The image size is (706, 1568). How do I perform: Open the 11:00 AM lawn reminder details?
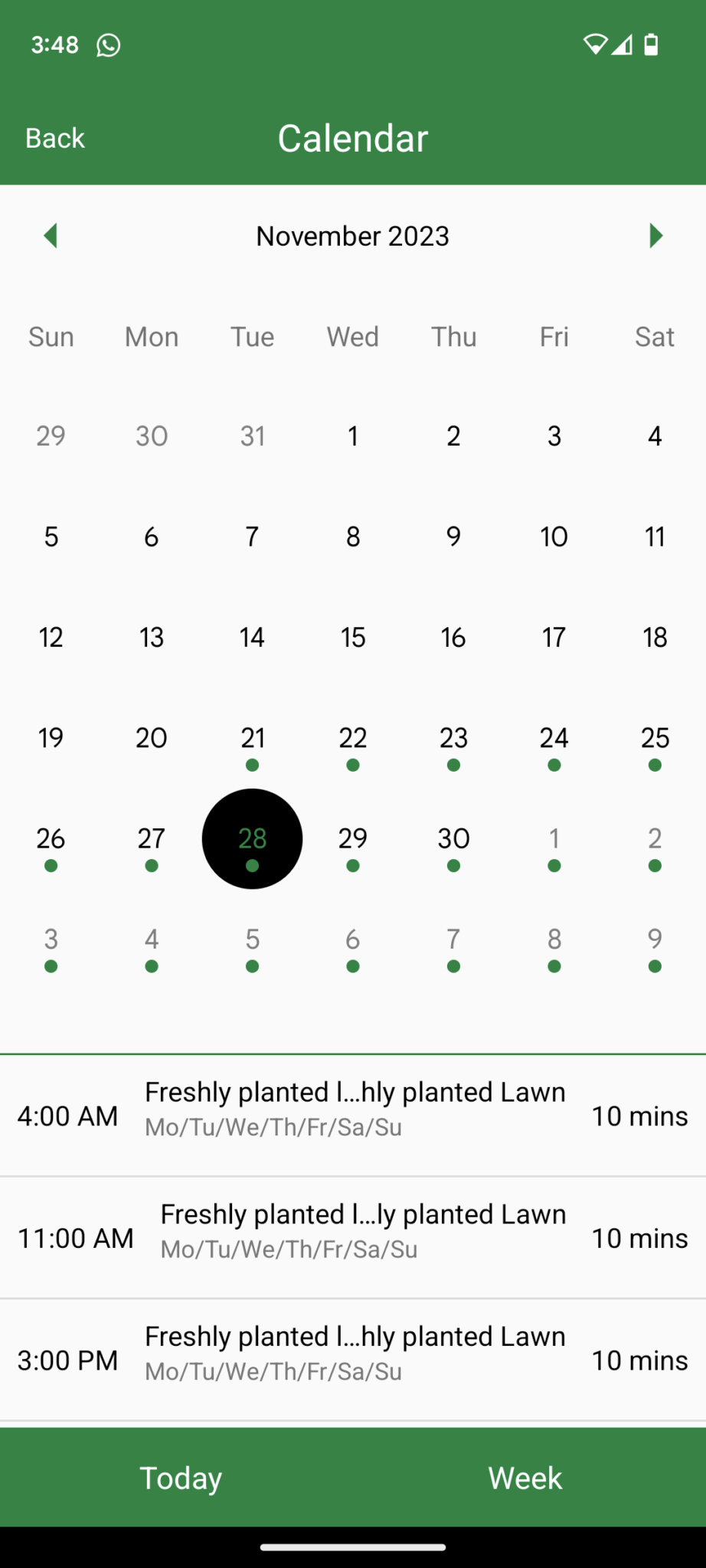(x=352, y=1237)
